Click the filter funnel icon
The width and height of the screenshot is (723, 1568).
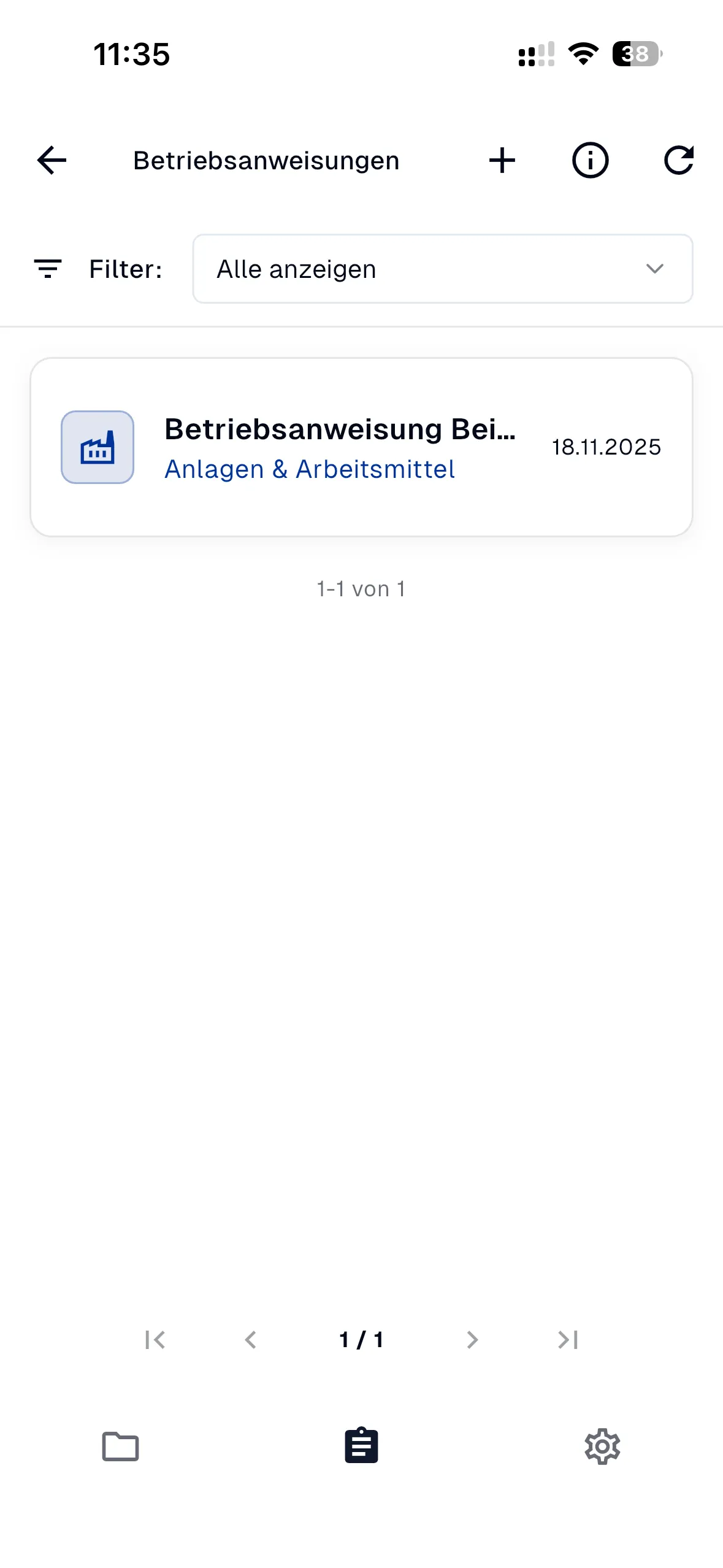point(48,269)
